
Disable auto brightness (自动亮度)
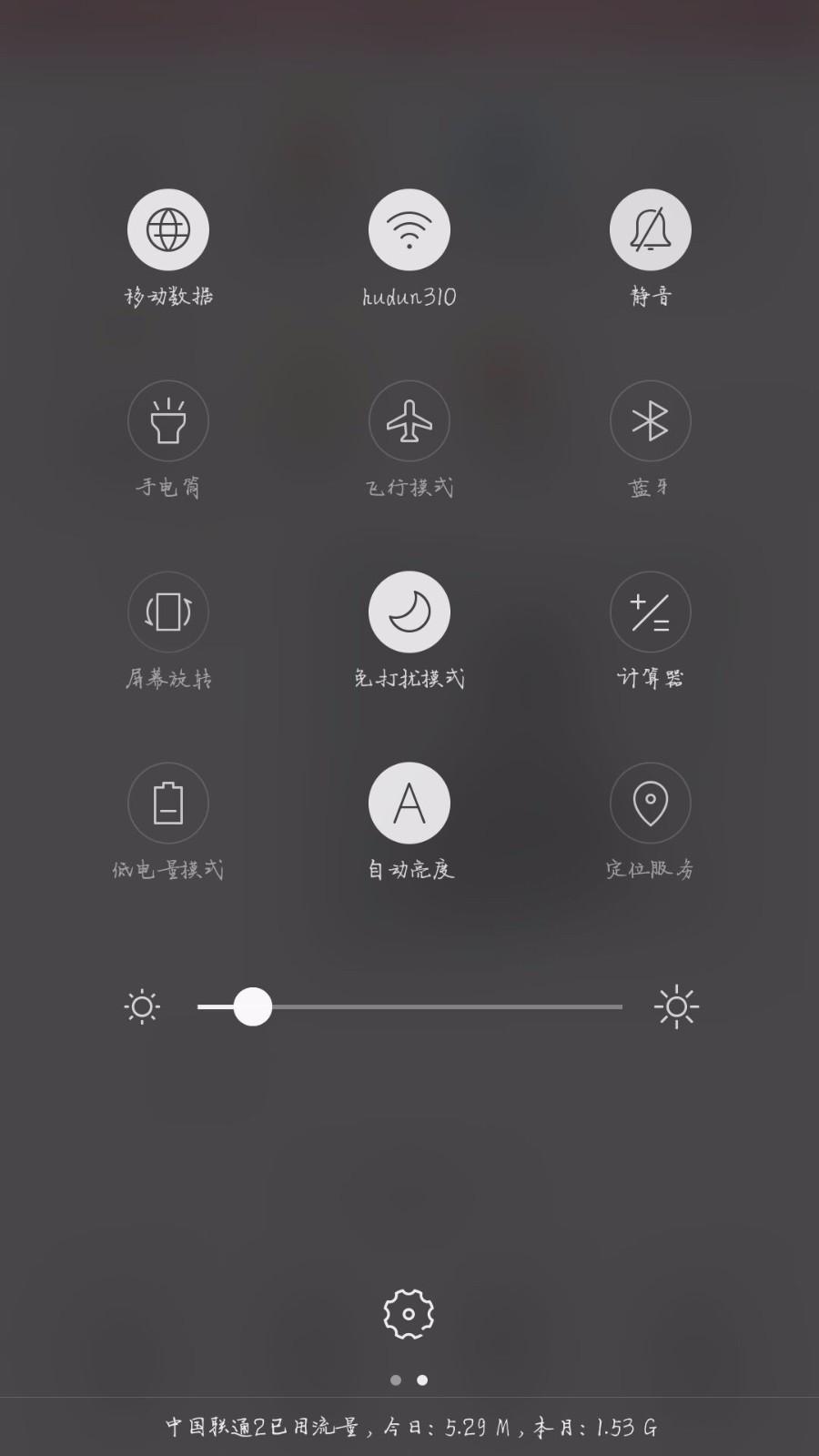tap(409, 804)
